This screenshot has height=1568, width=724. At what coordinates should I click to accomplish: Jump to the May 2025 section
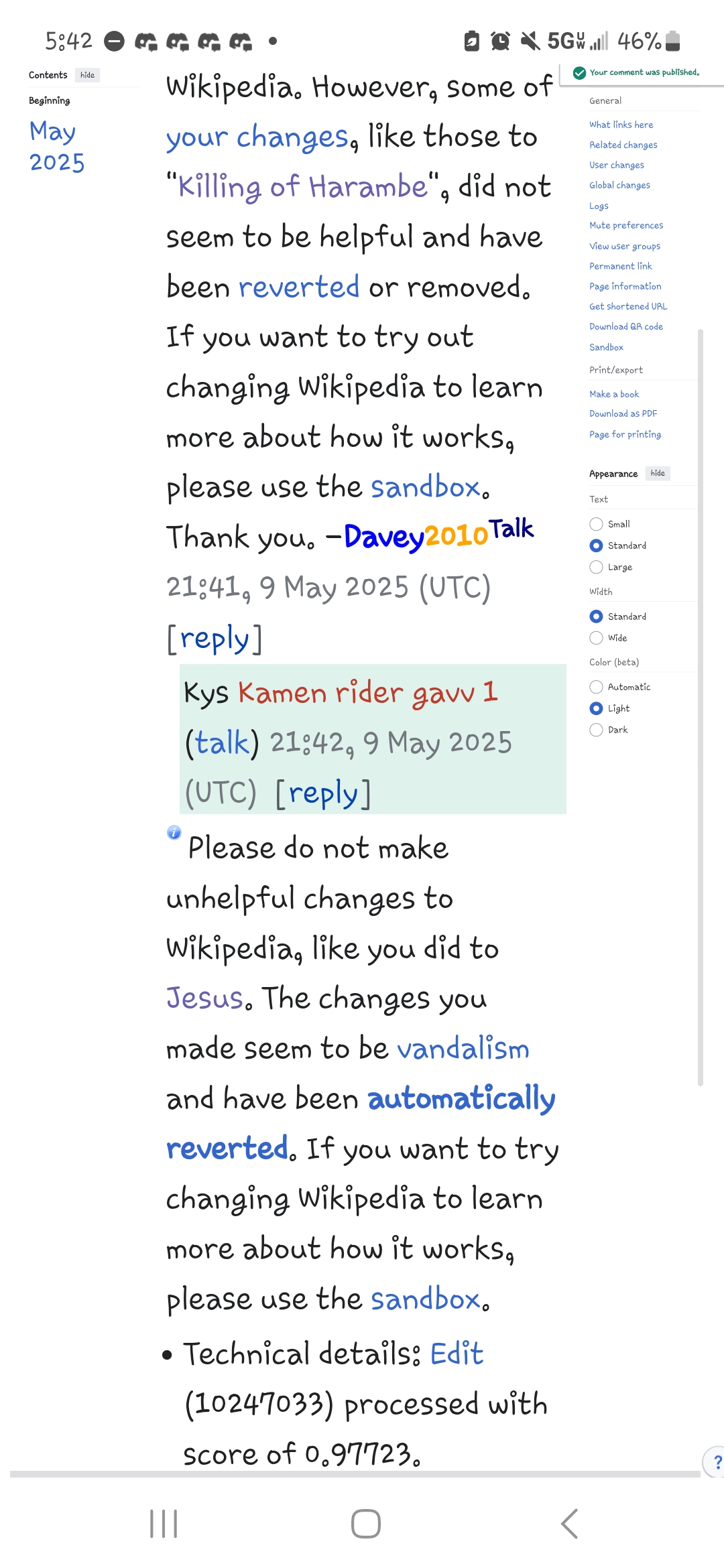click(x=56, y=147)
